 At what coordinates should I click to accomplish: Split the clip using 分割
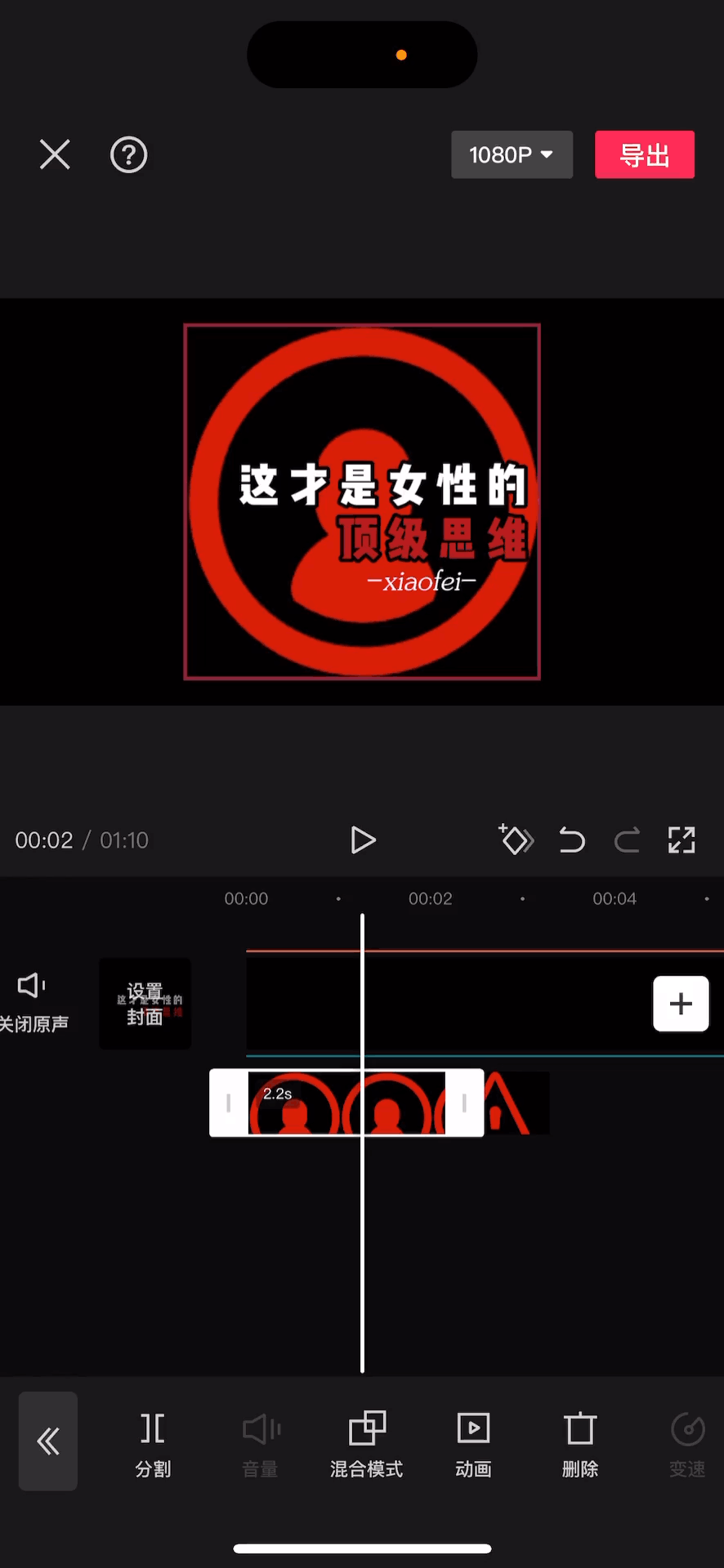pyautogui.click(x=153, y=1445)
